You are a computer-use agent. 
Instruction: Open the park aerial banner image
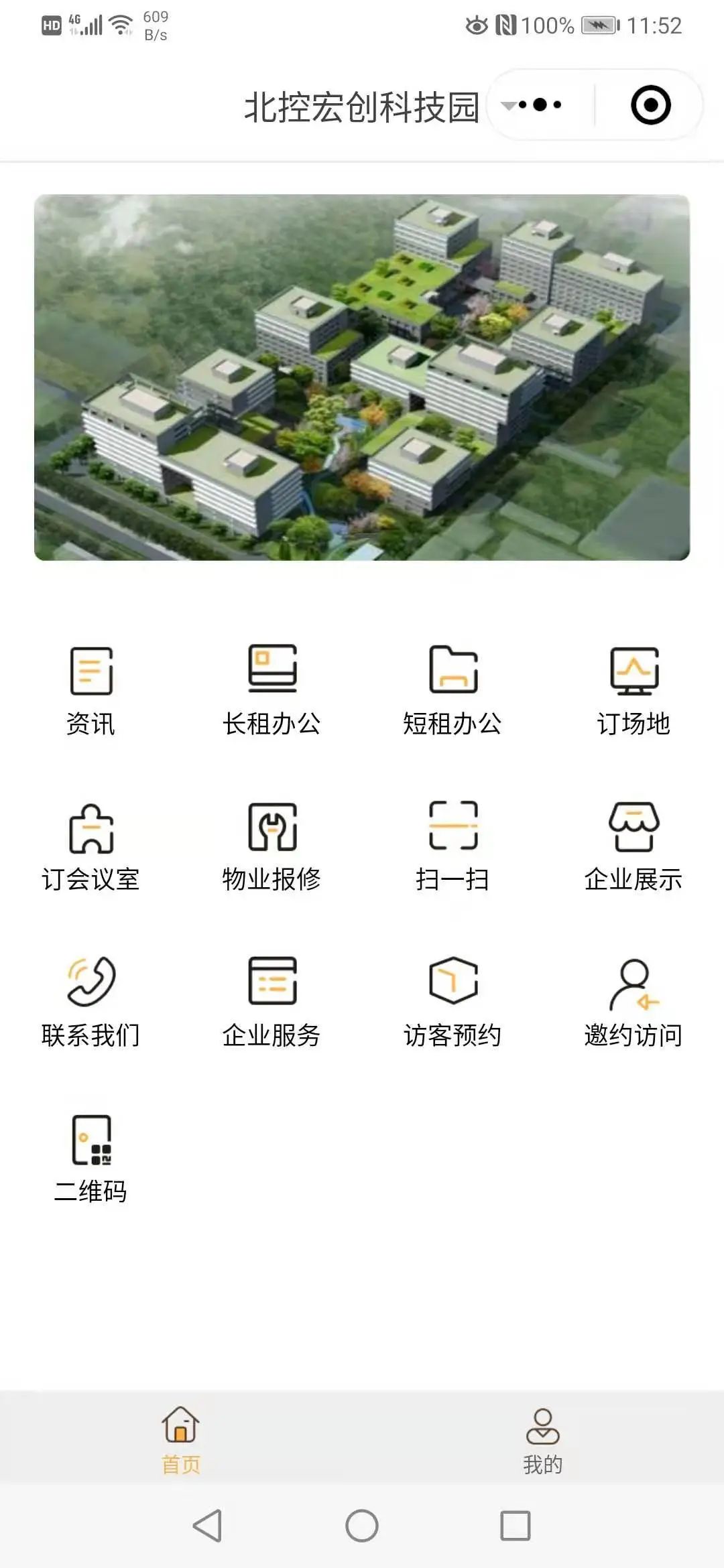[x=362, y=377]
